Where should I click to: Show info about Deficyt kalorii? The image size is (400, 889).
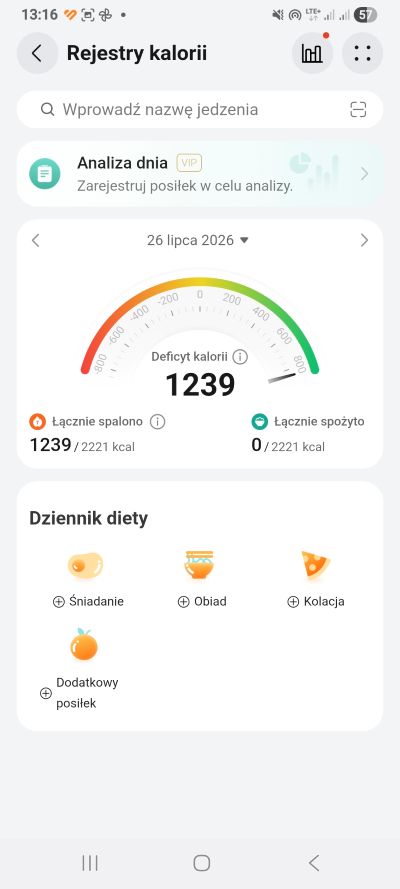coord(240,357)
